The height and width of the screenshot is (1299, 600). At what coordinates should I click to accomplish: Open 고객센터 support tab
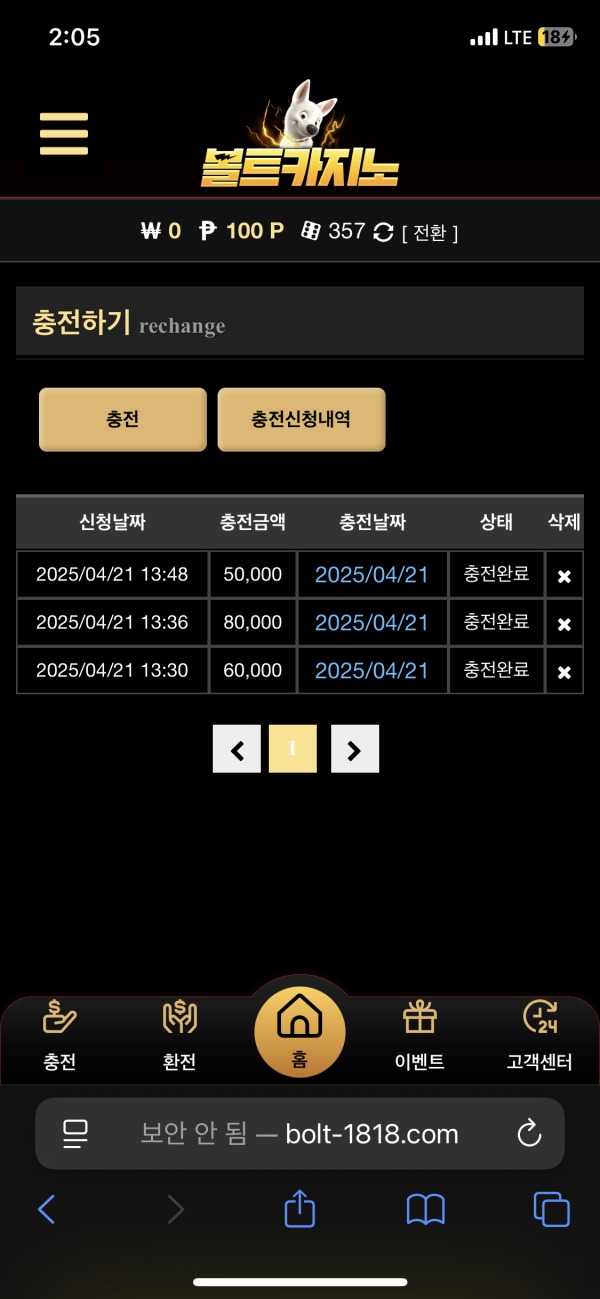click(539, 1035)
